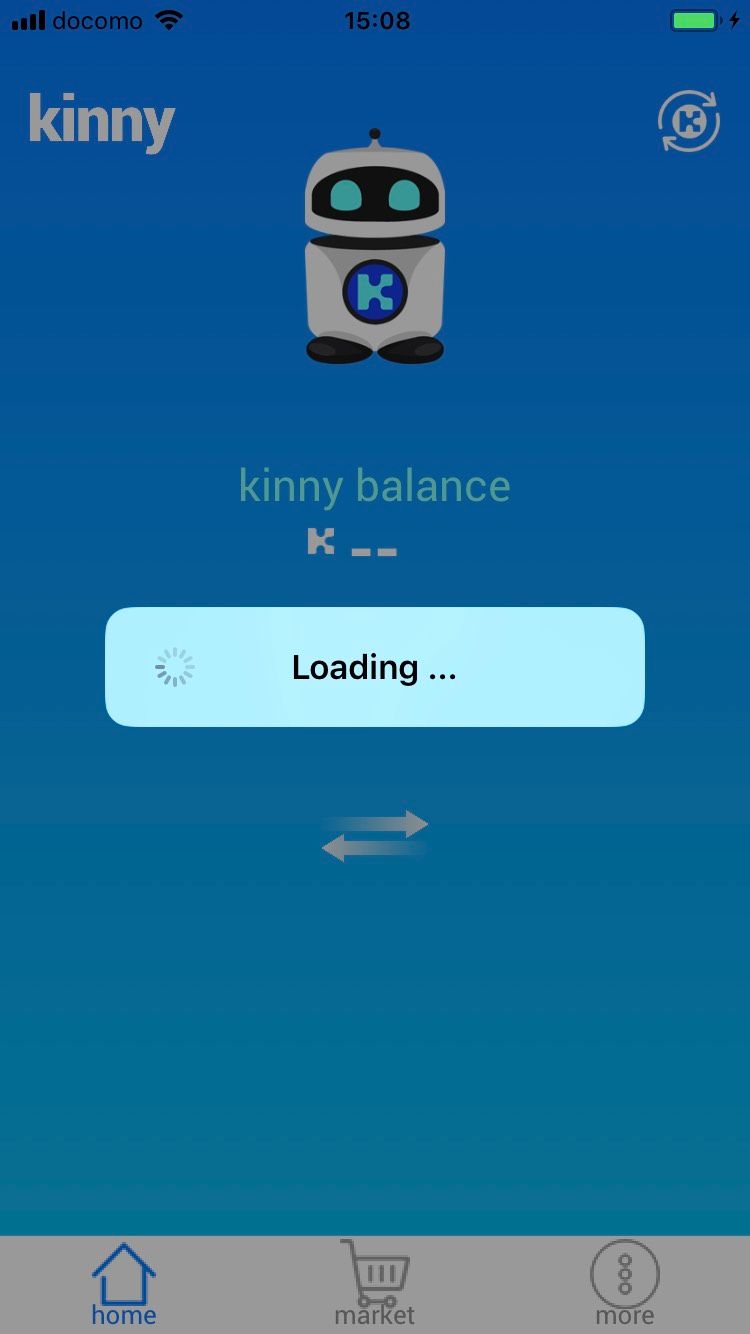Switch to the home tab
The height and width of the screenshot is (1334, 750).
coord(124,1284)
